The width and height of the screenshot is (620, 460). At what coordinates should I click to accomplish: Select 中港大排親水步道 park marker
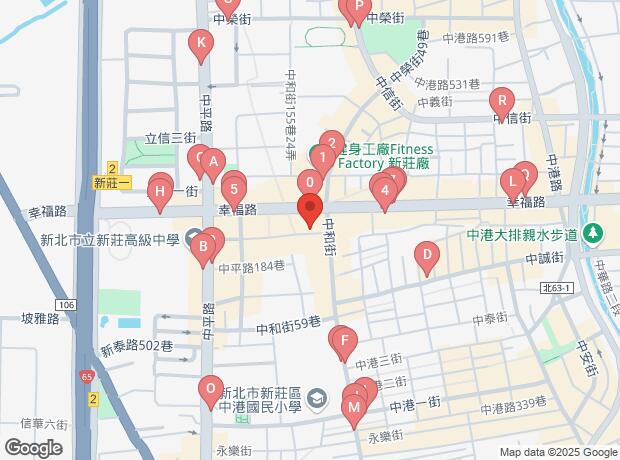pos(593,233)
